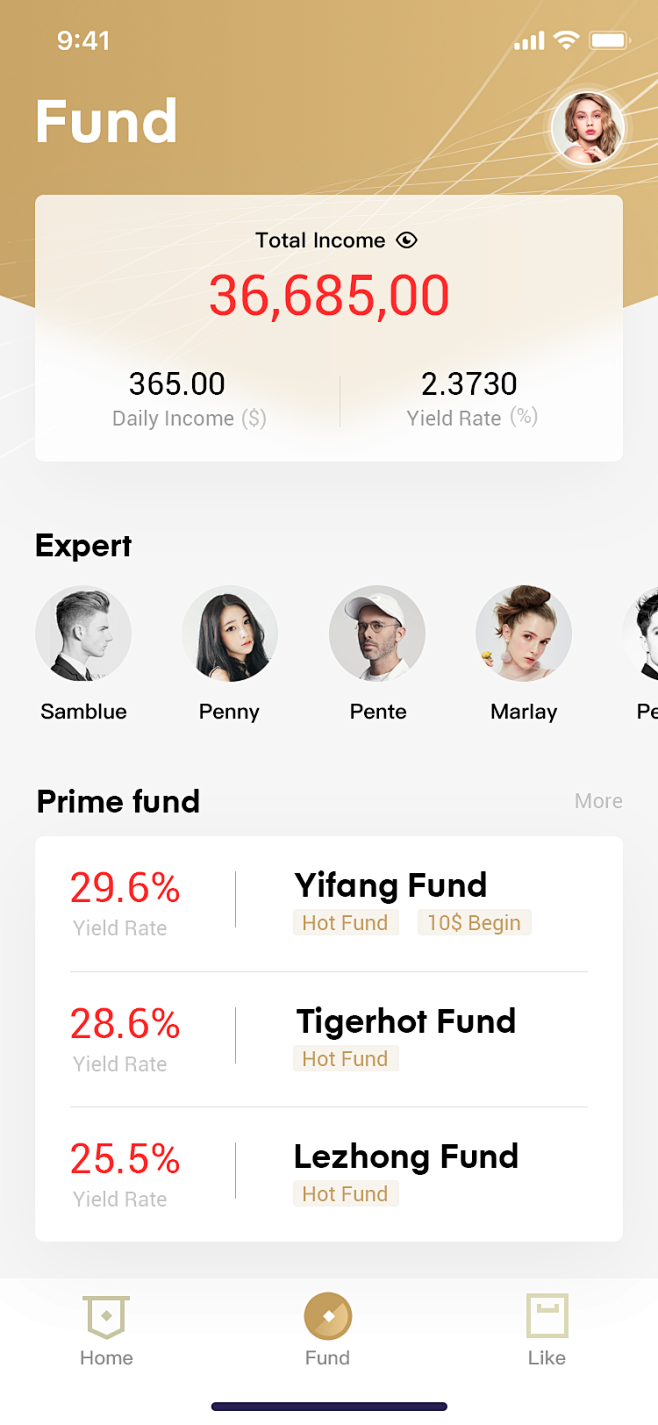The image size is (658, 1425).
Task: Open expert Samblue's profile
Action: click(83, 634)
